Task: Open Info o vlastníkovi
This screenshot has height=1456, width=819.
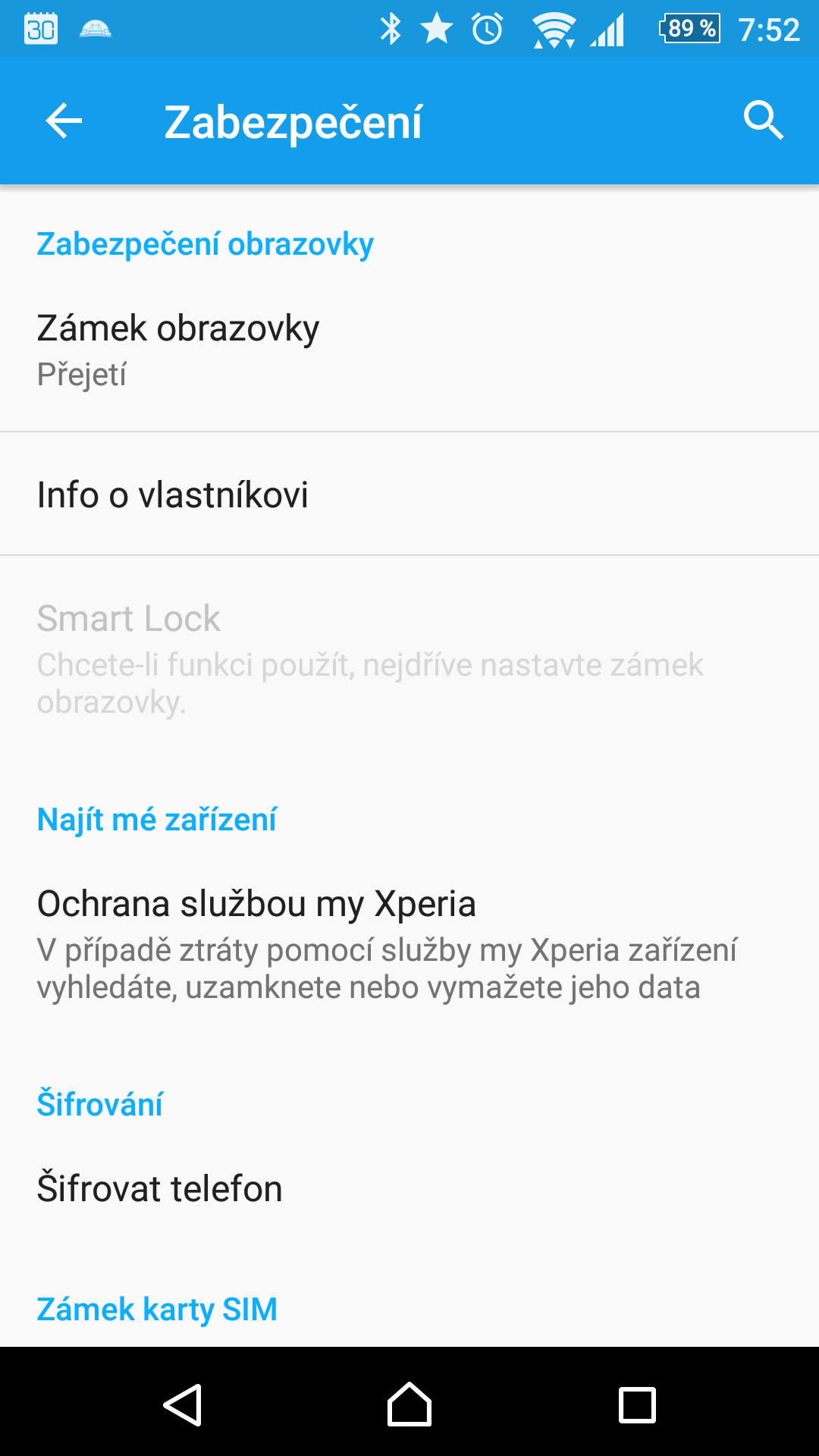Action: [409, 494]
